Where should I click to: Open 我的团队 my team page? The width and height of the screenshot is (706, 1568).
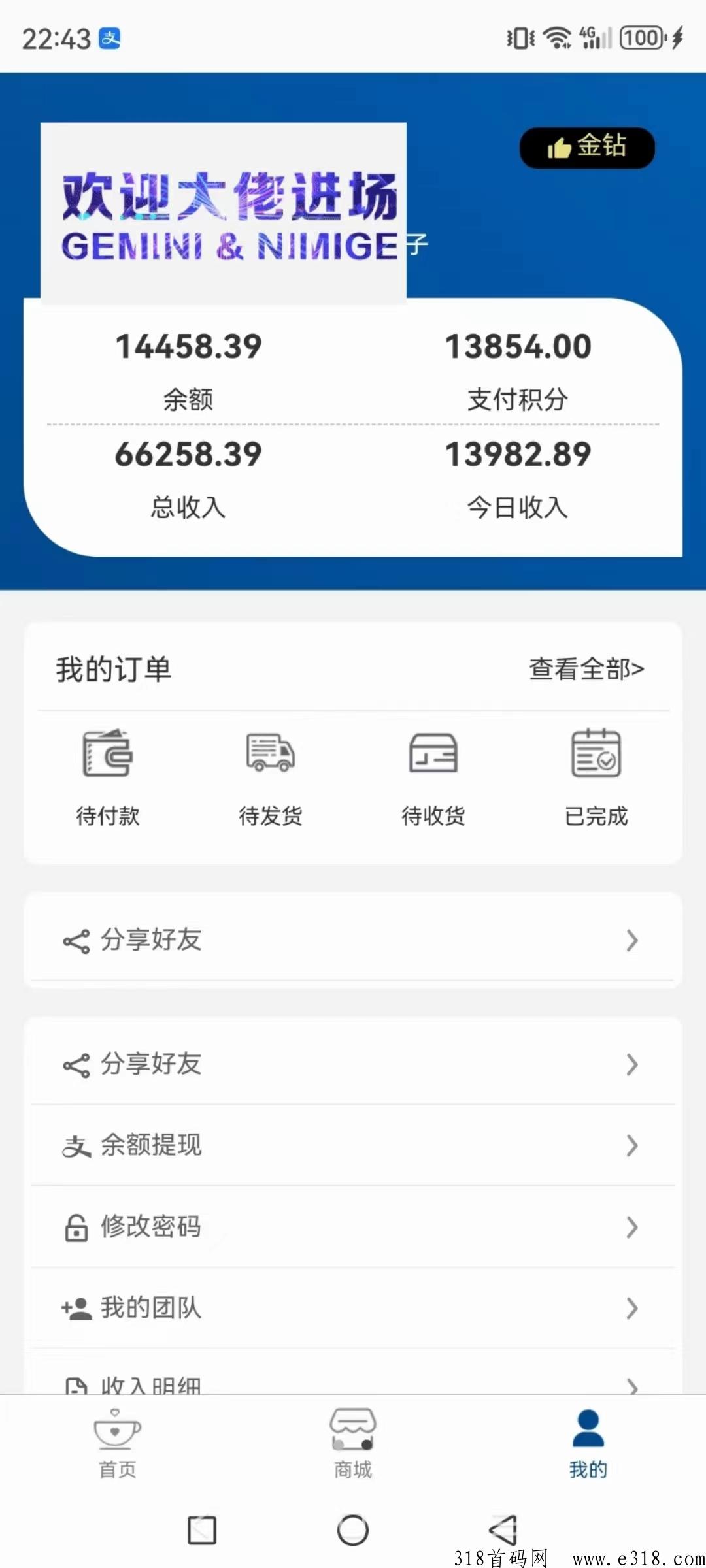[x=353, y=1307]
